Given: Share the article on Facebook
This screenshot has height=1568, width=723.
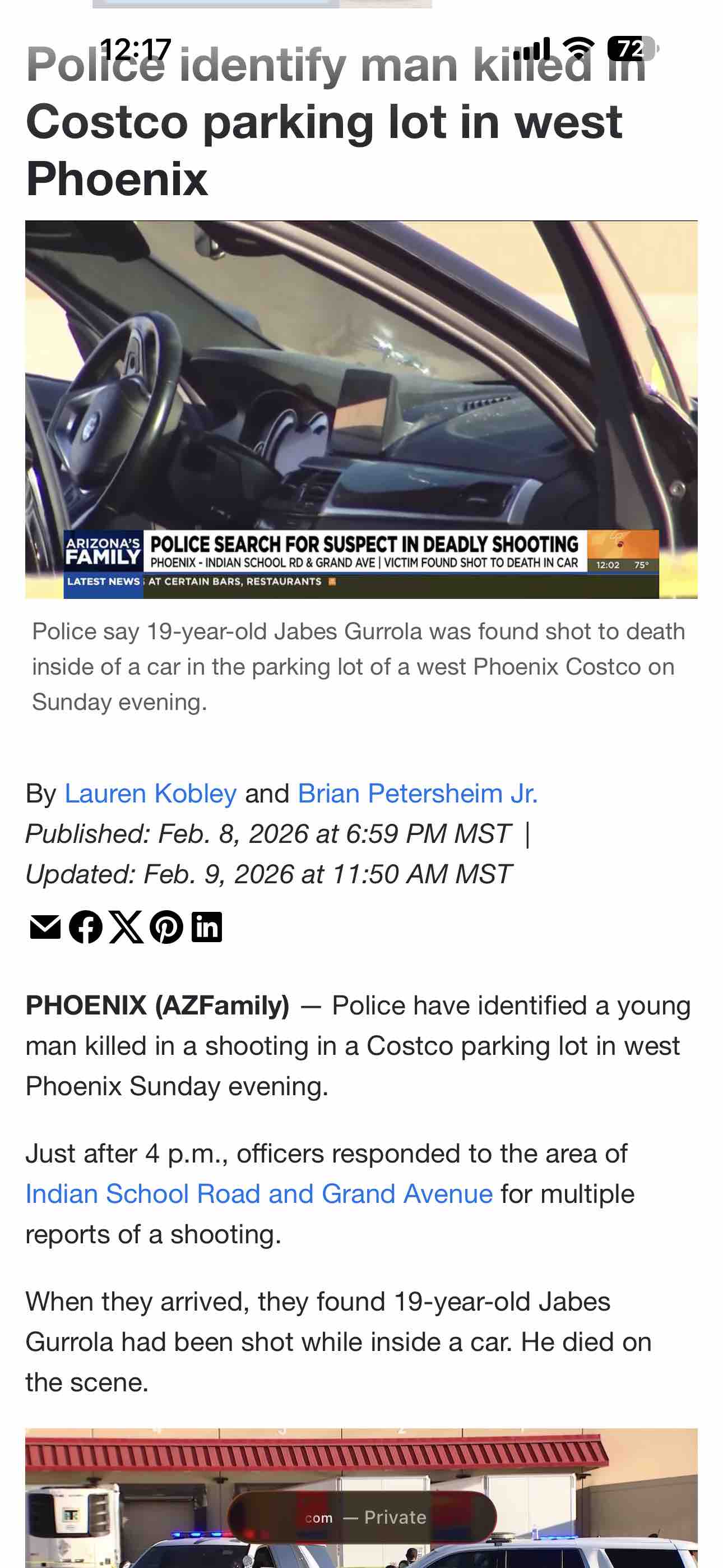Looking at the screenshot, I should pyautogui.click(x=85, y=927).
